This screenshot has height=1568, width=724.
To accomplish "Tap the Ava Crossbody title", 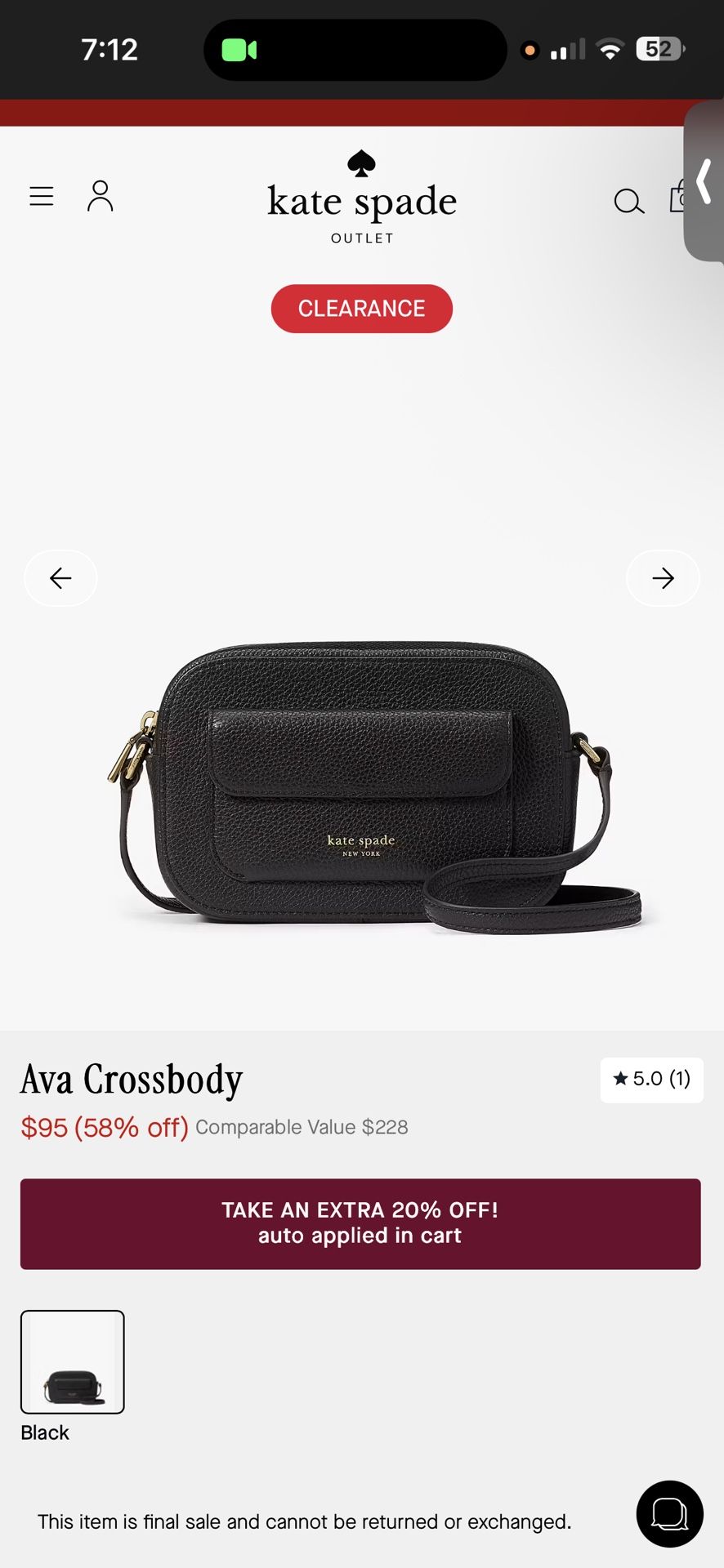I will 131,1079.
